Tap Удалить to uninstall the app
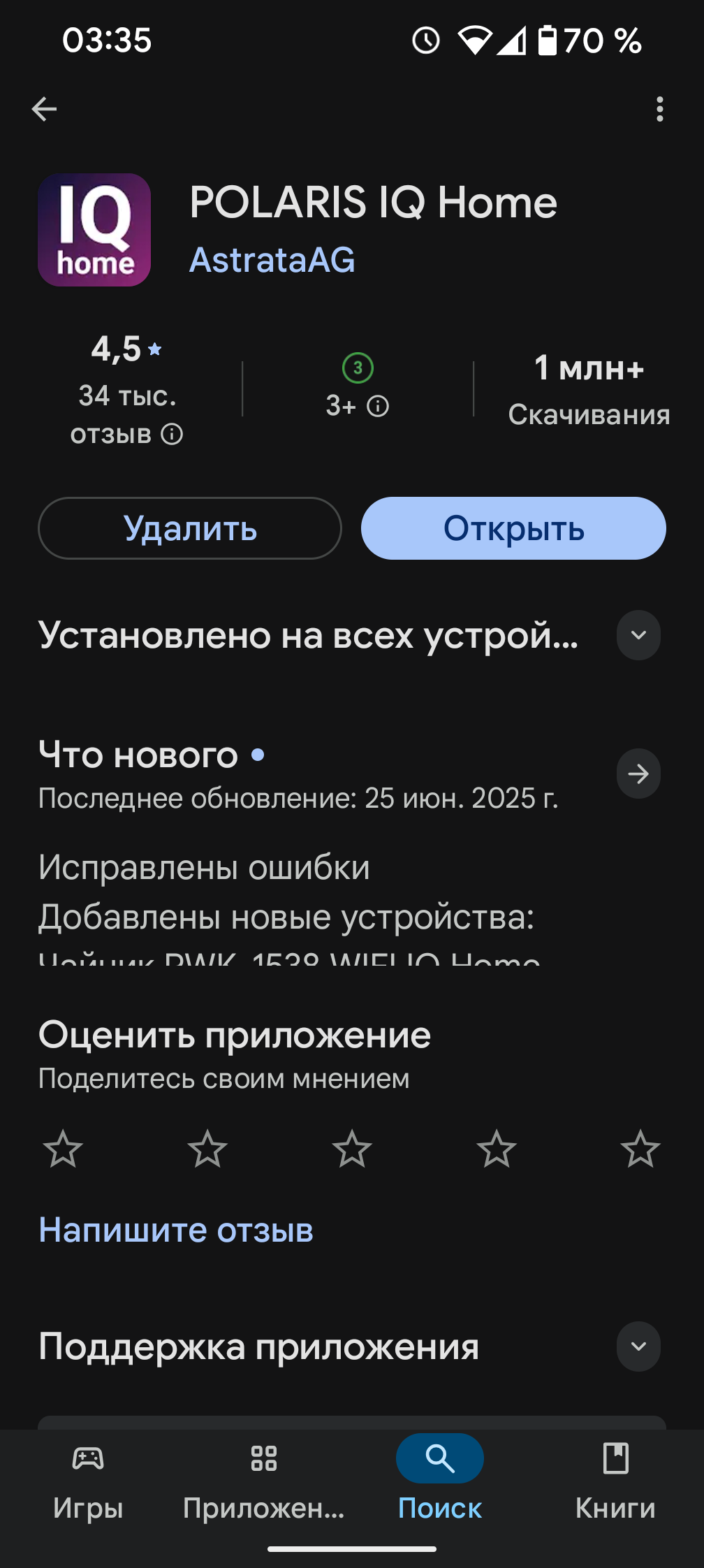The height and width of the screenshot is (1568, 704). click(190, 528)
